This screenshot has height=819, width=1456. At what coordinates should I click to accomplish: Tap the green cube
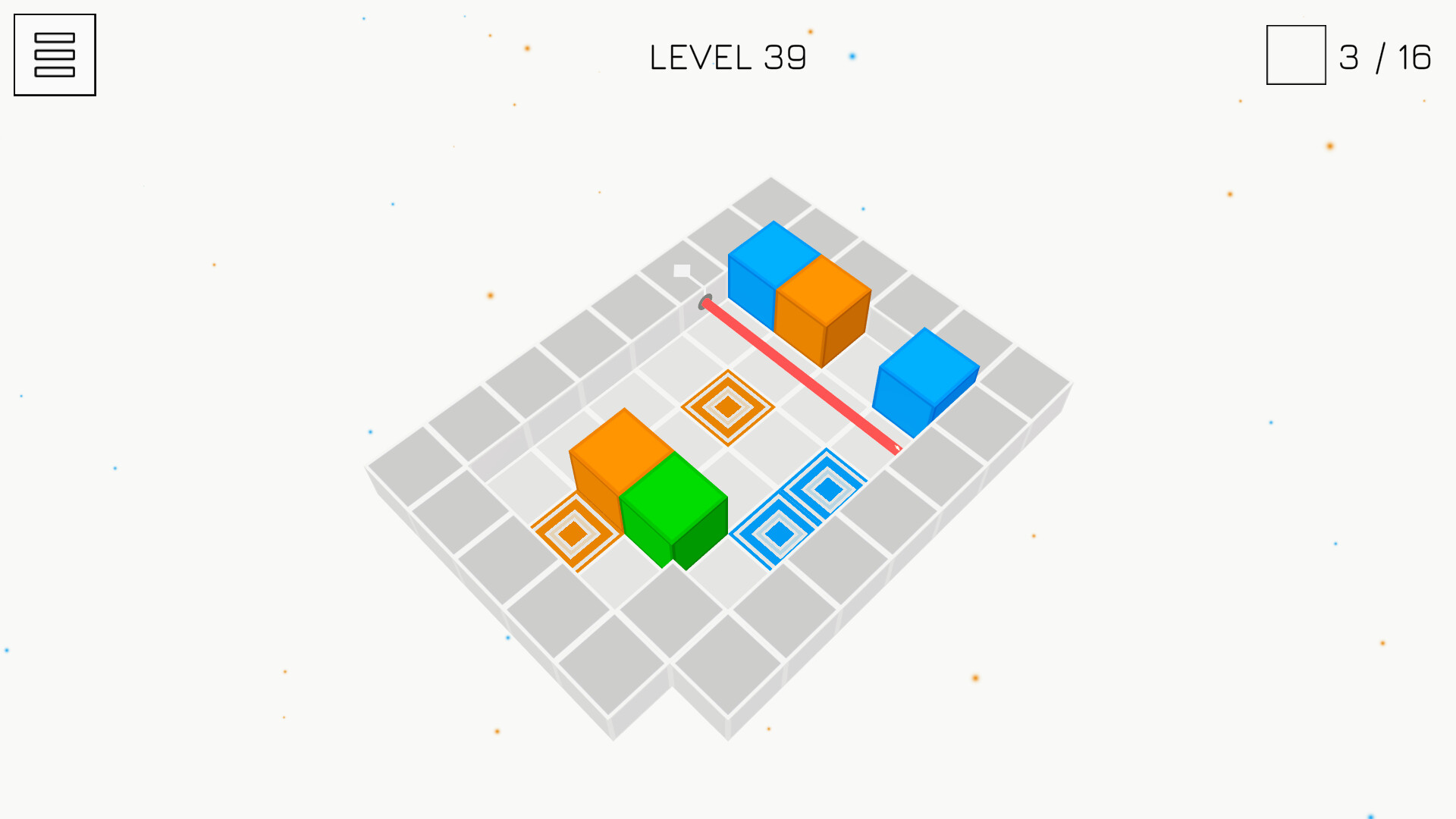pyautogui.click(x=673, y=508)
